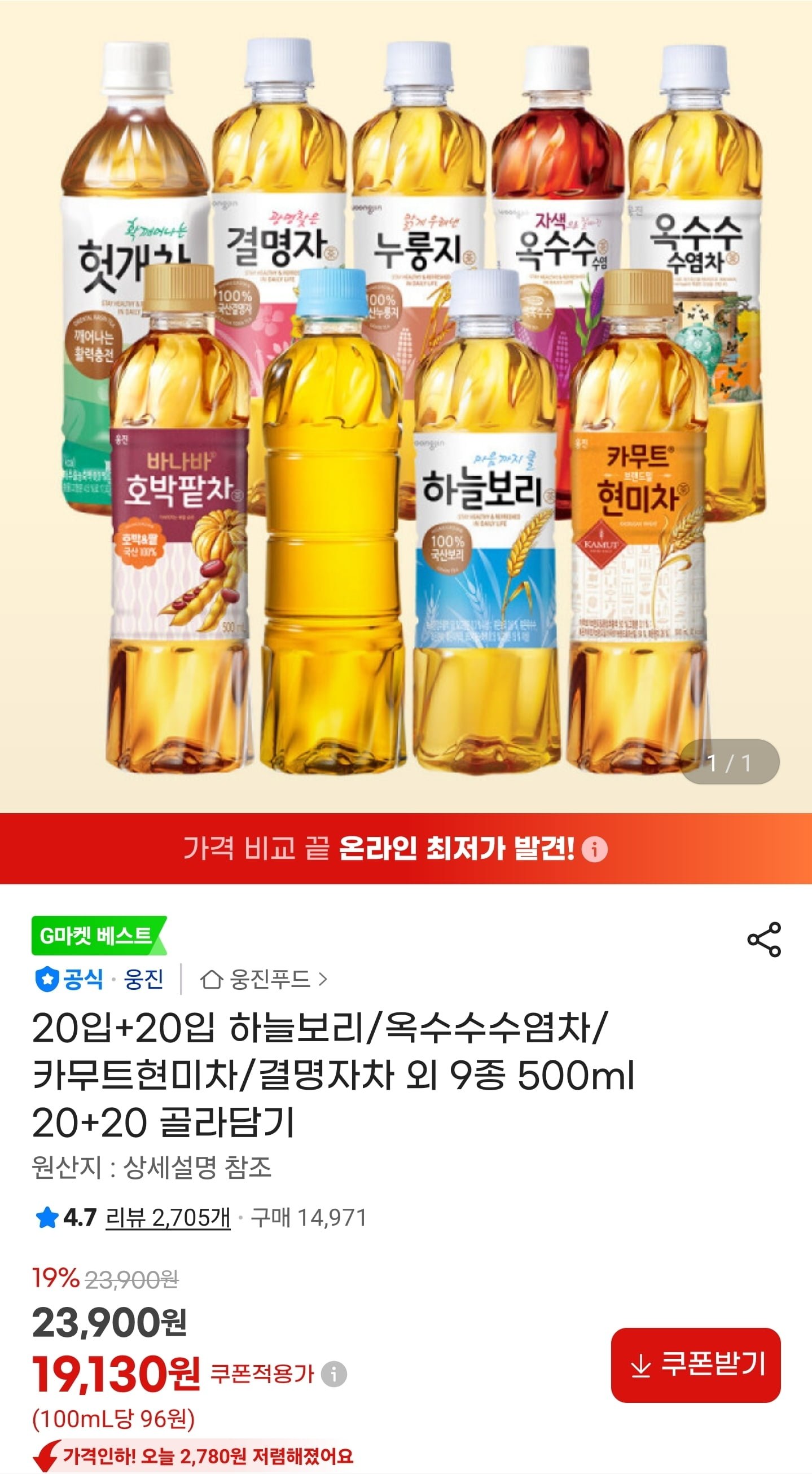Open the 리뷰 2,705개 reviews
The width and height of the screenshot is (812, 1474).
point(168,1217)
